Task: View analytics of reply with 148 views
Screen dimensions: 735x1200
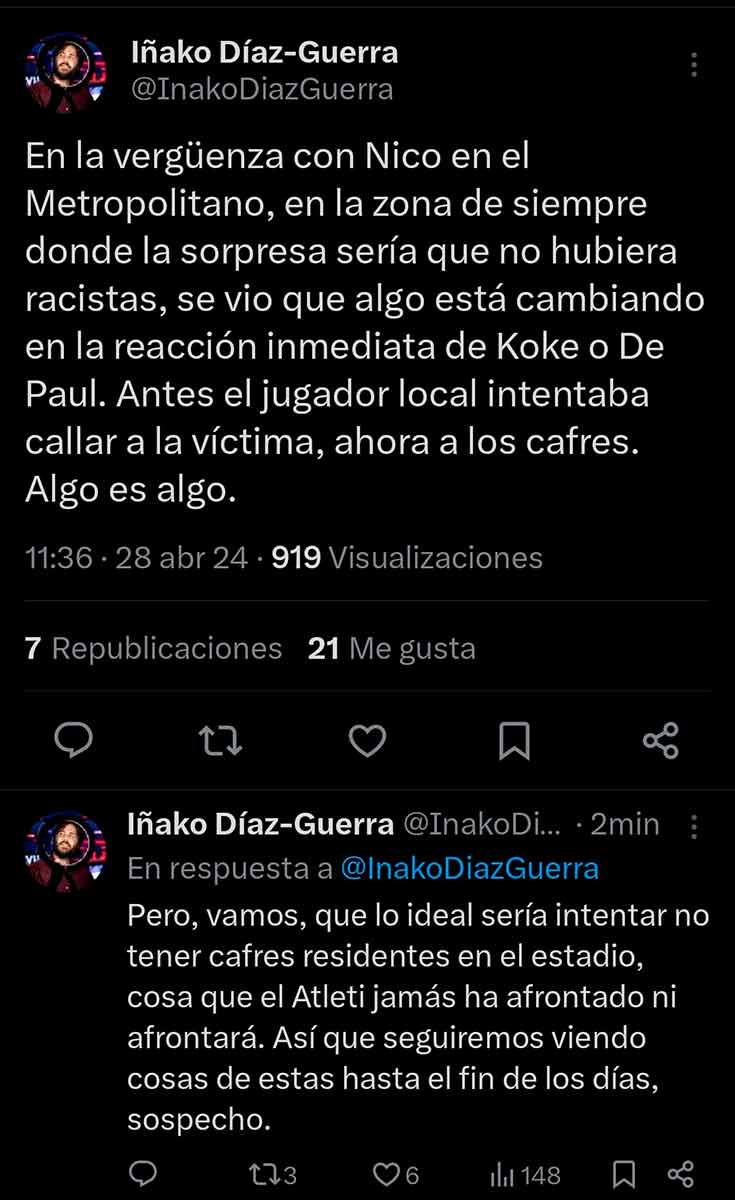Action: [527, 1173]
